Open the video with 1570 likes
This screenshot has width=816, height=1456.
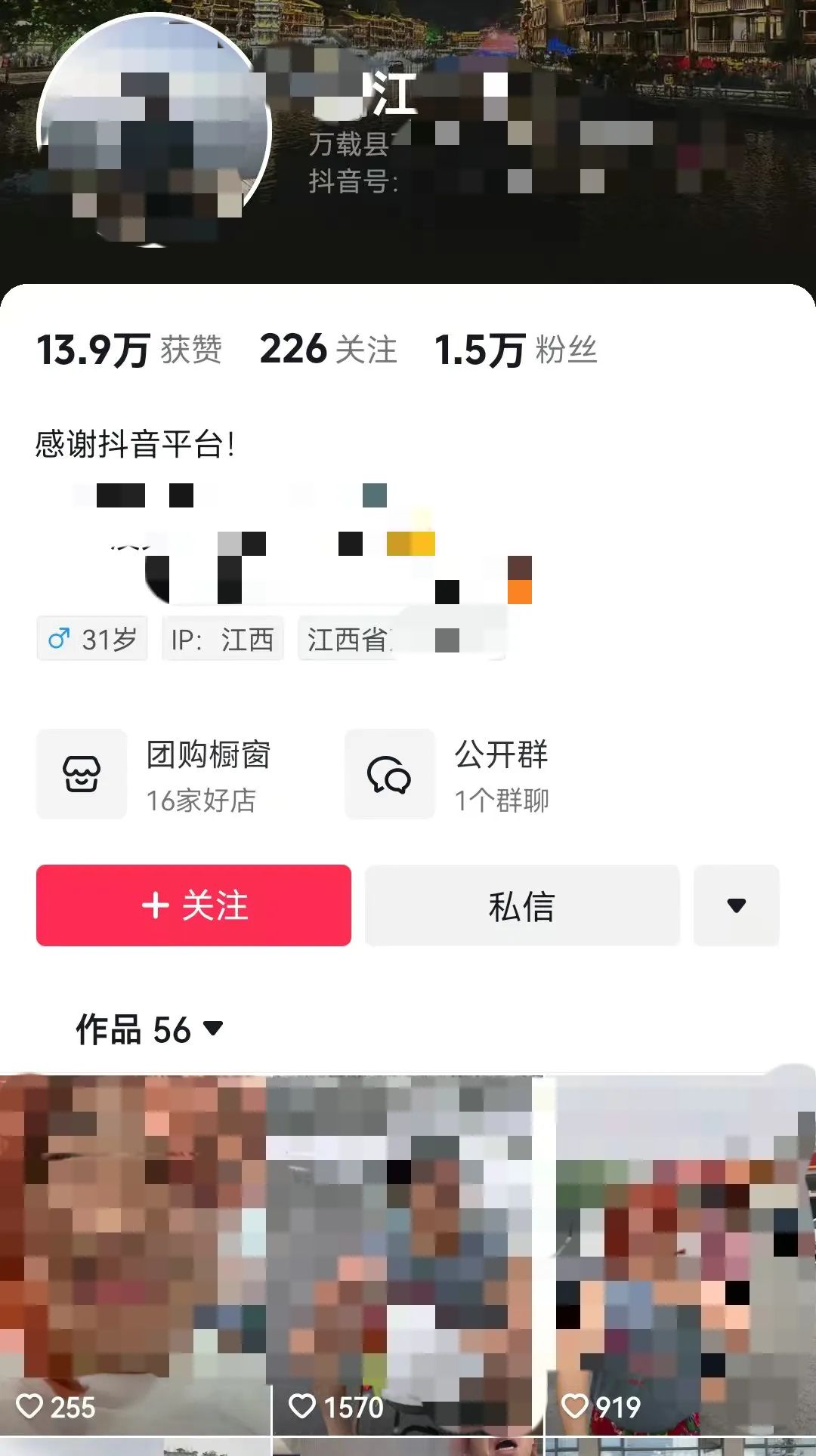click(x=406, y=1254)
